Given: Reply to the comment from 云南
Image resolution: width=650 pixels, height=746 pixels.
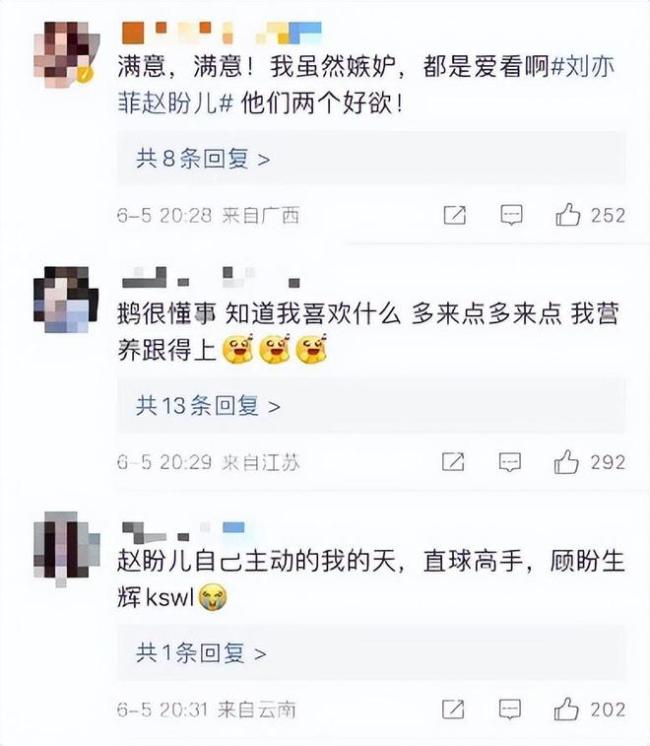Looking at the screenshot, I should point(511,709).
